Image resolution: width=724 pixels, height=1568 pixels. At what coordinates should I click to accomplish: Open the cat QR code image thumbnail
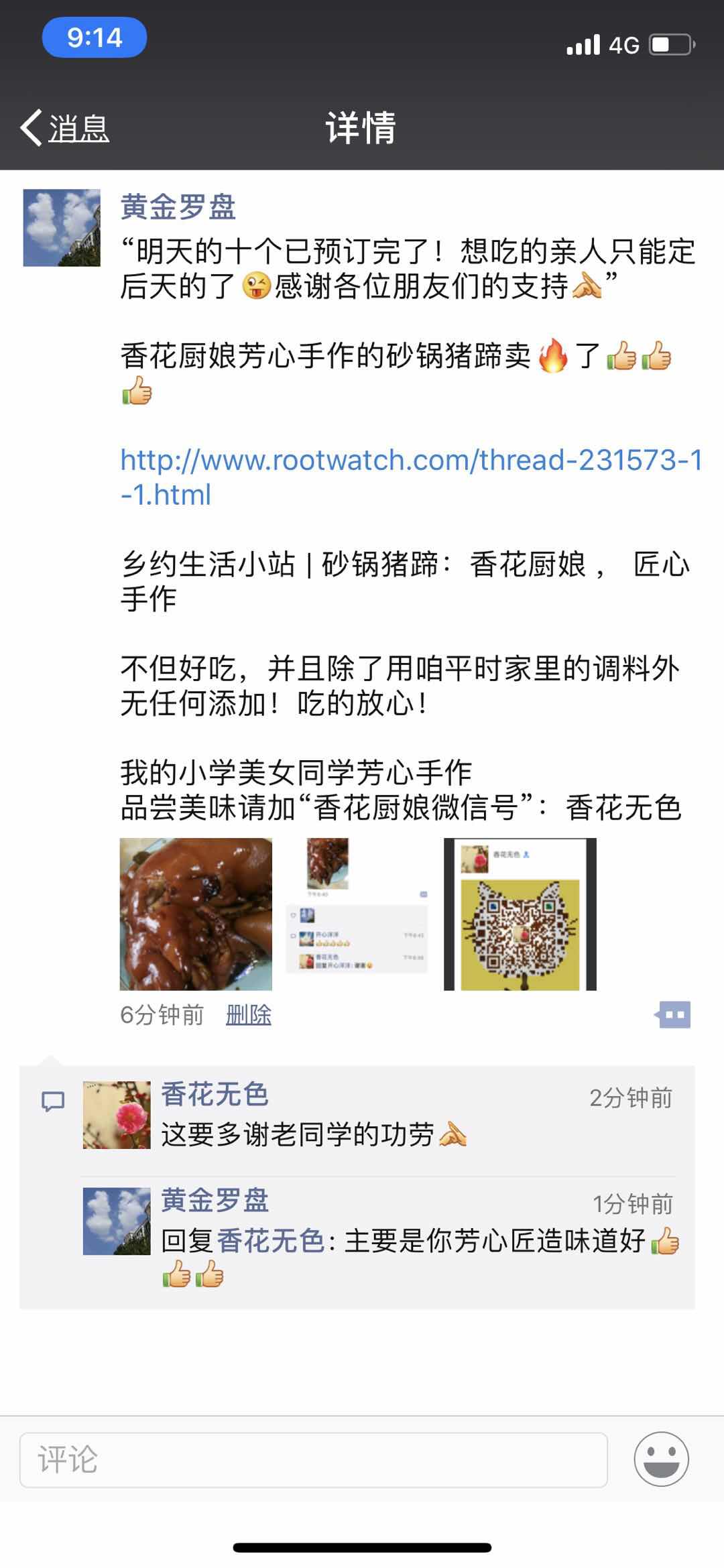(520, 914)
